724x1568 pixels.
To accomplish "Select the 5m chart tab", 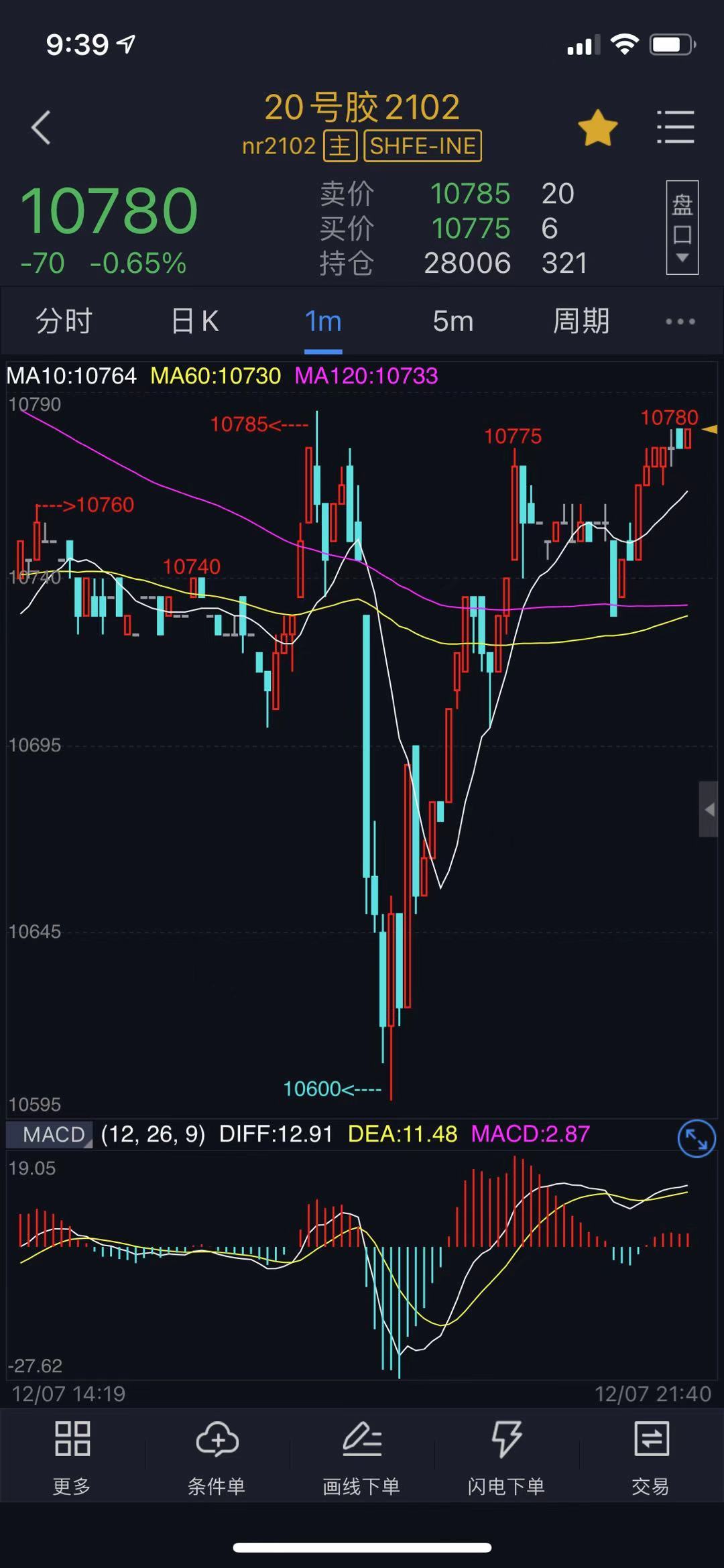I will tap(452, 322).
